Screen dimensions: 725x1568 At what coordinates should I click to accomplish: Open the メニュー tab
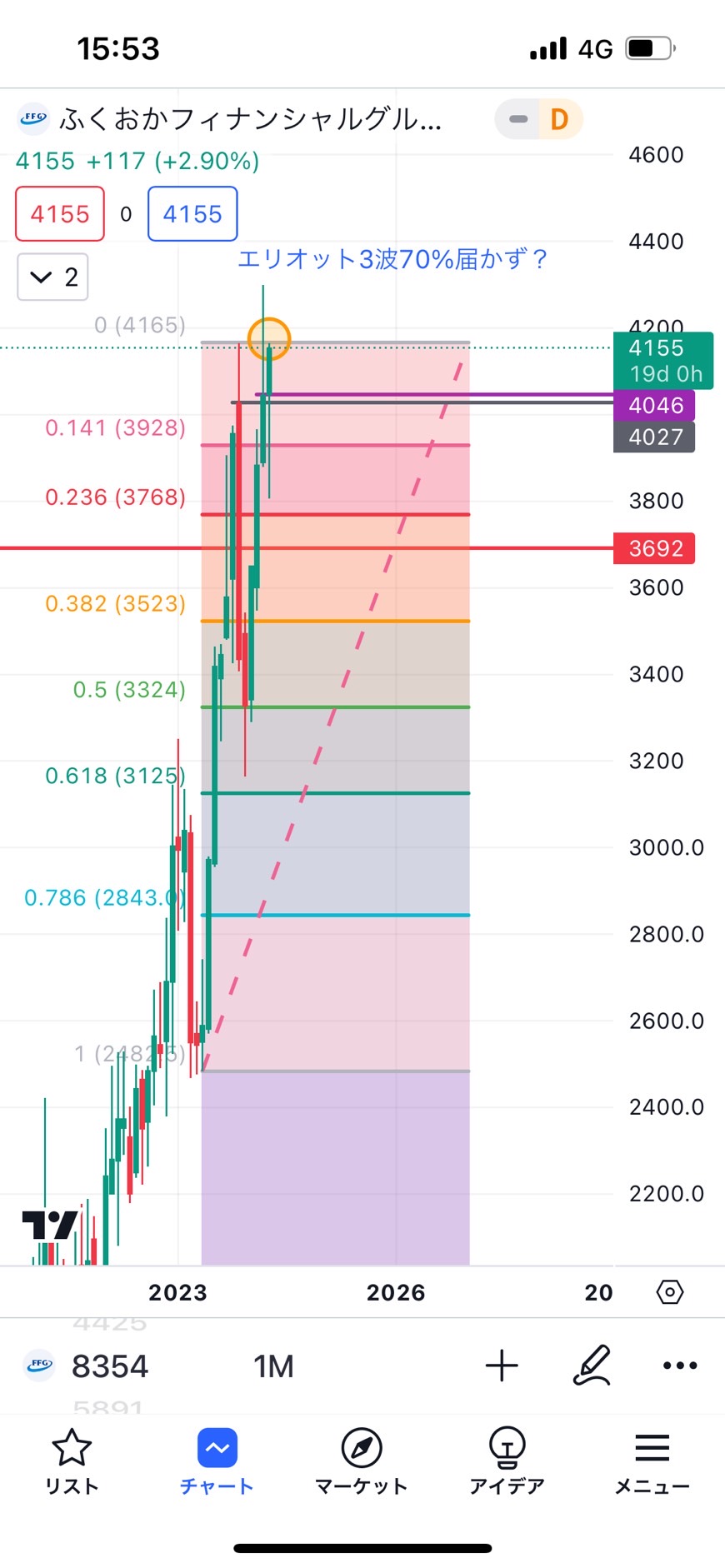(x=652, y=1462)
